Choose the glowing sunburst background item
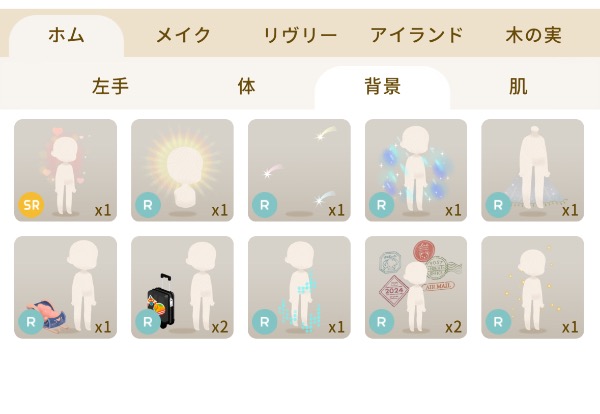Viewport: 600px width, 414px height. (x=182, y=170)
